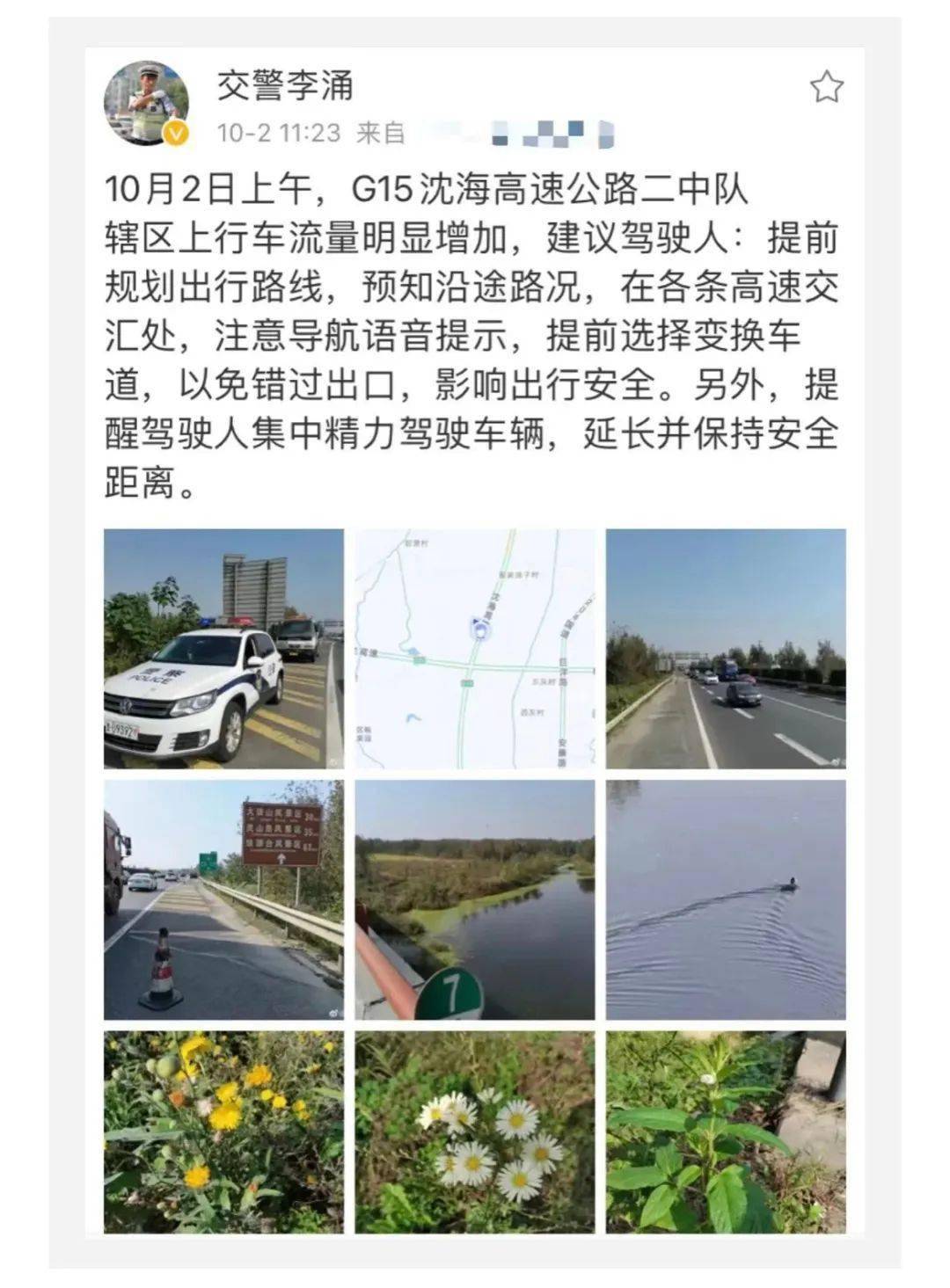View the yellow flowers photo
This screenshot has width=950, height=1288.
pyautogui.click(x=223, y=1132)
